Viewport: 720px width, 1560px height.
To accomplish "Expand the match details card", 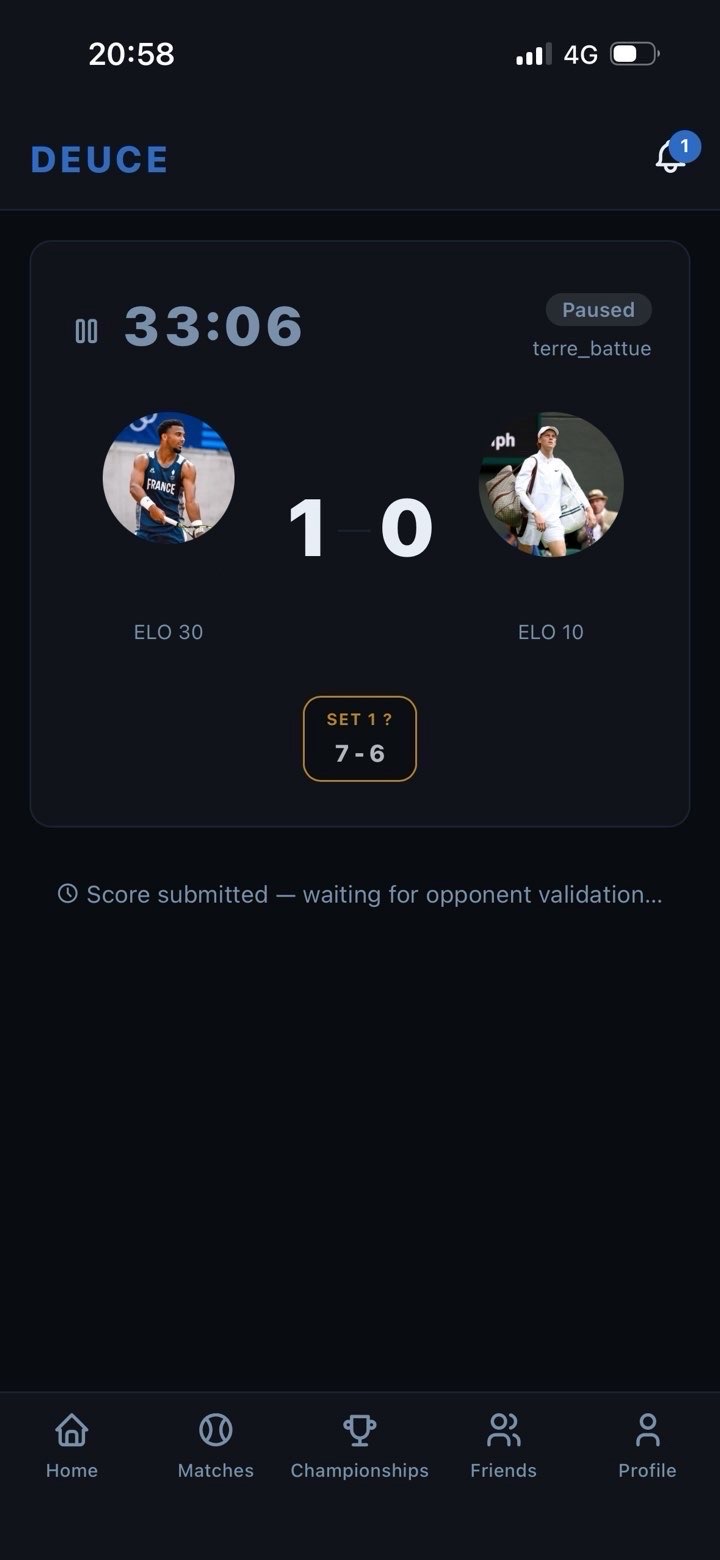I will point(360,530).
